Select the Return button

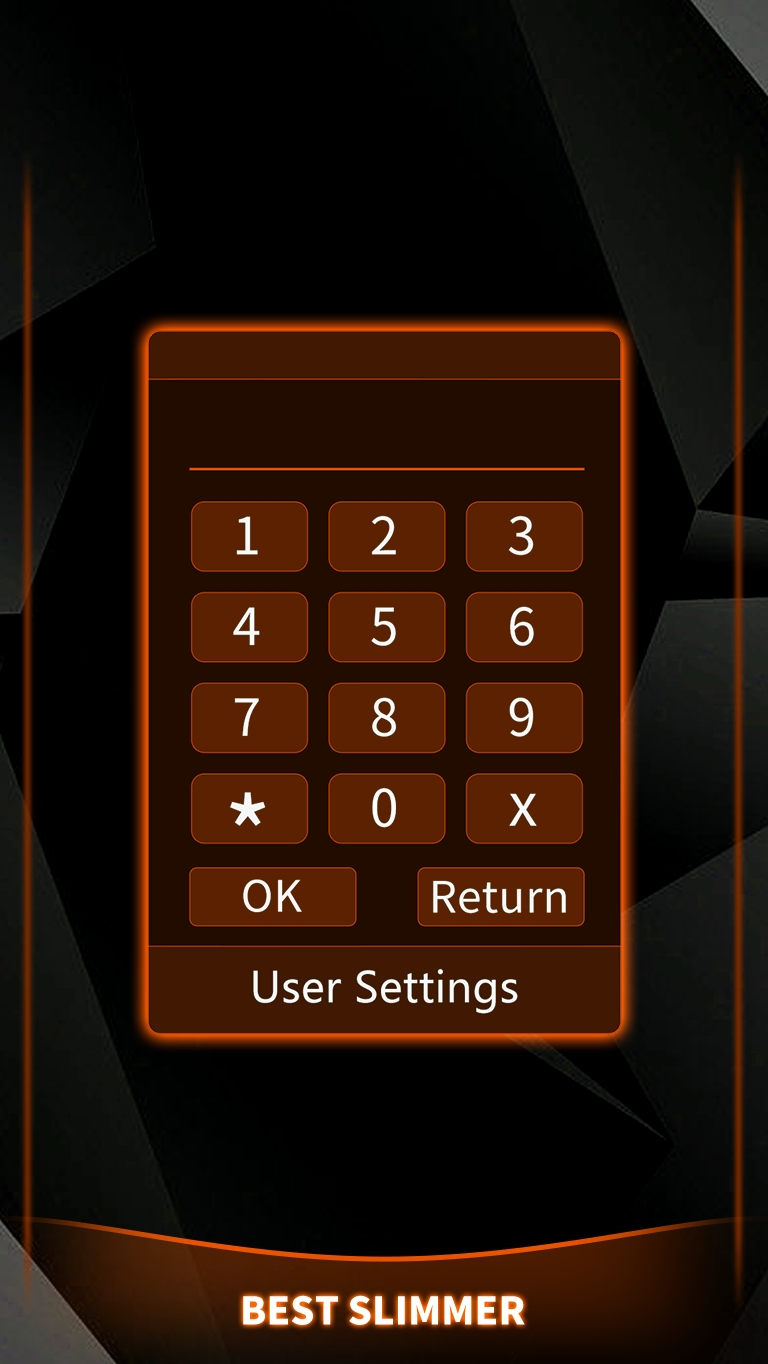click(501, 897)
